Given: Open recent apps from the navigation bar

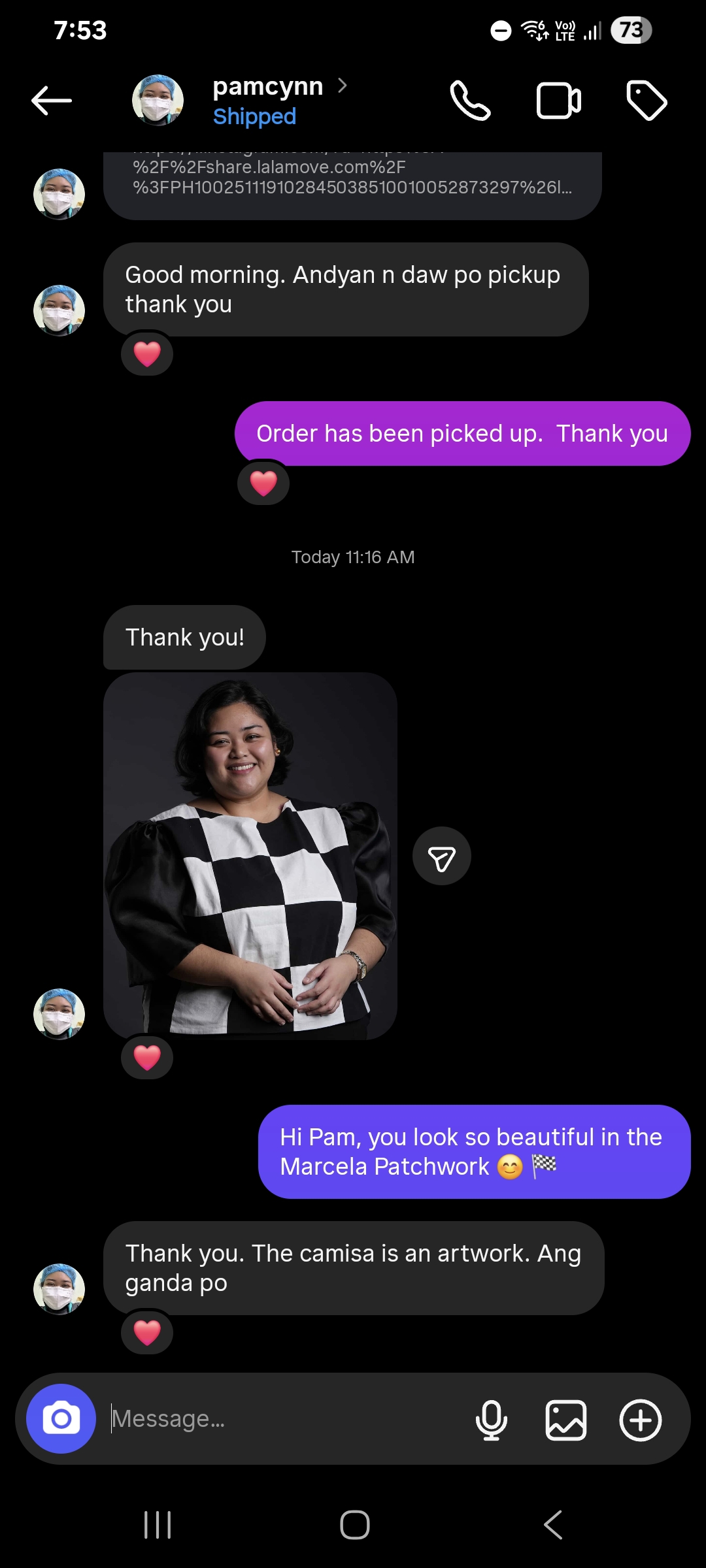Looking at the screenshot, I should 158,1525.
